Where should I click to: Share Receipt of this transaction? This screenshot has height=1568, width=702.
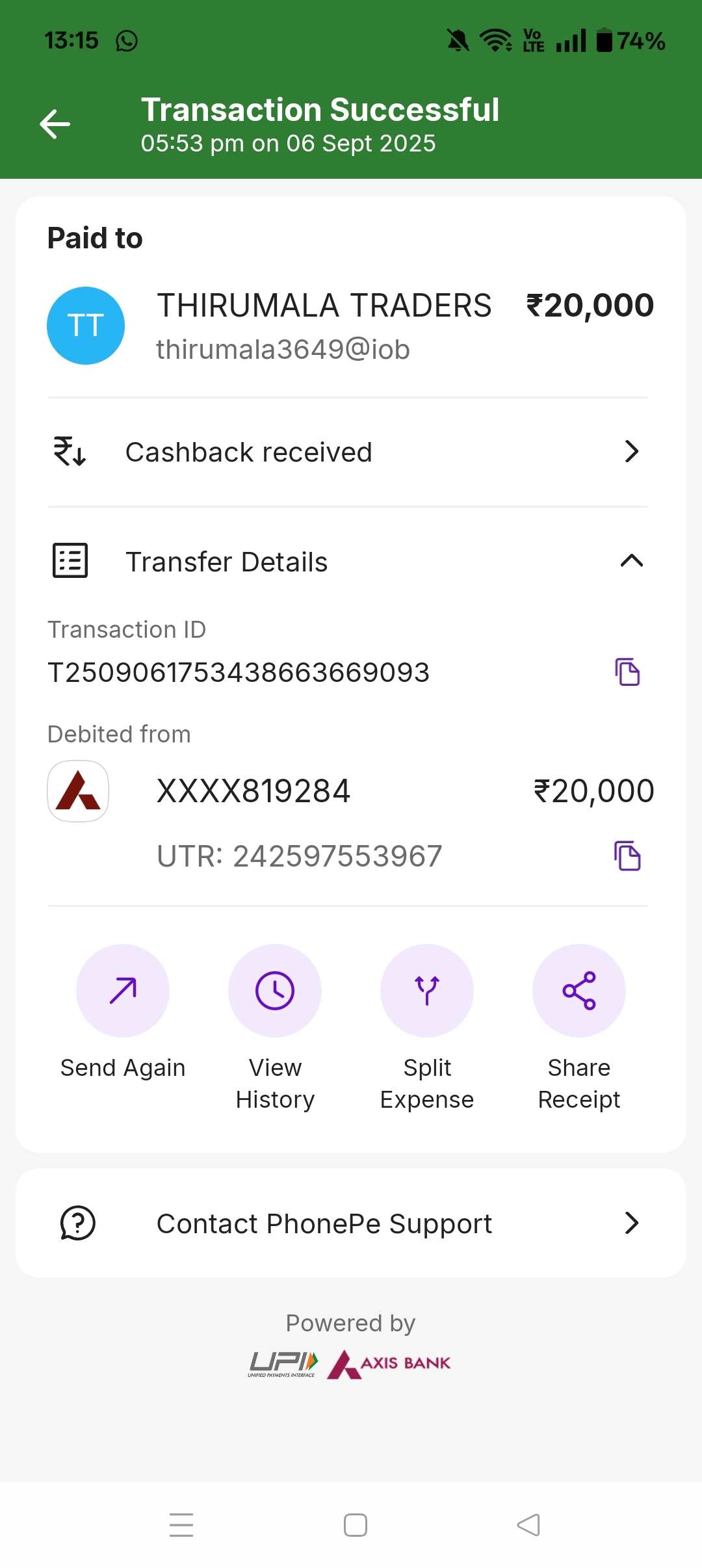(579, 991)
